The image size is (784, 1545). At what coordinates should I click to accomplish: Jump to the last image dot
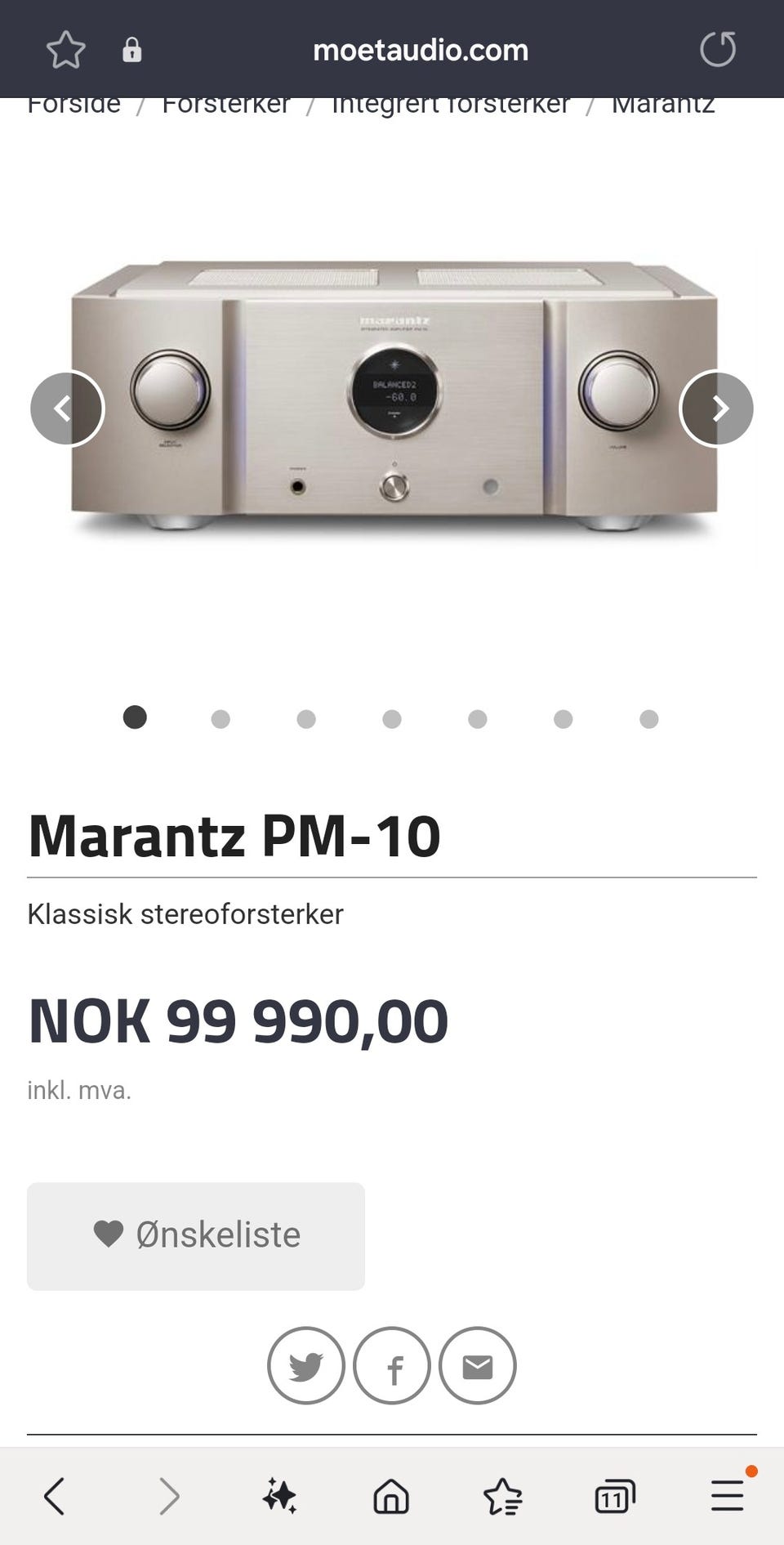[x=649, y=719]
